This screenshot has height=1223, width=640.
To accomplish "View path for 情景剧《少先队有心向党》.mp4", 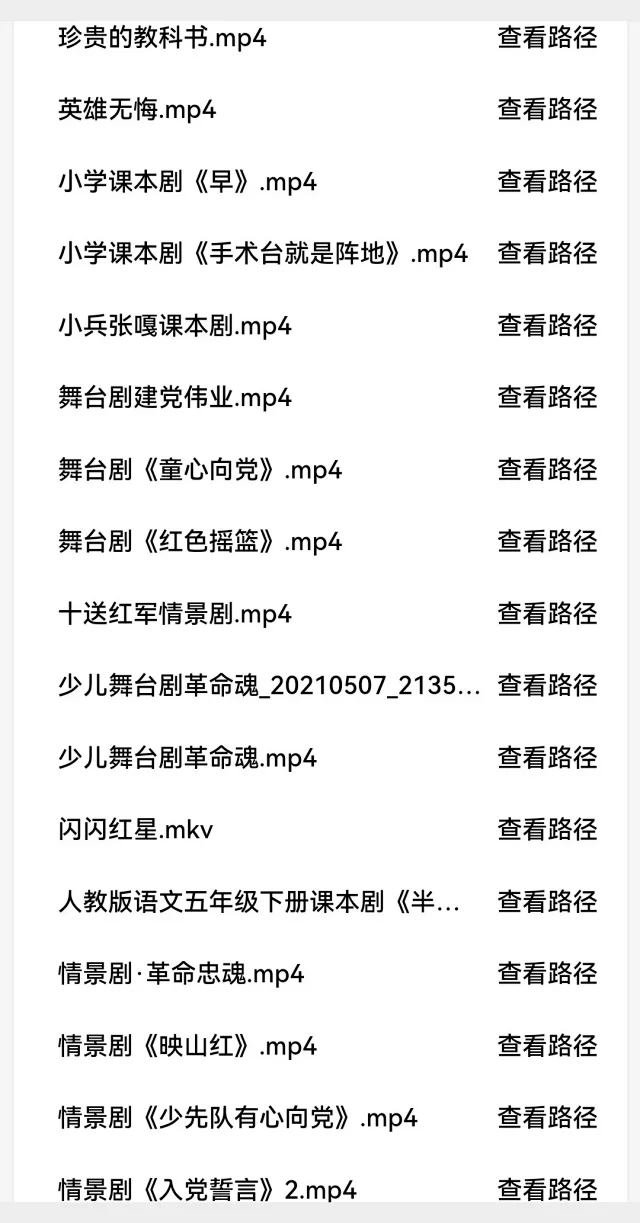I will [x=547, y=1118].
